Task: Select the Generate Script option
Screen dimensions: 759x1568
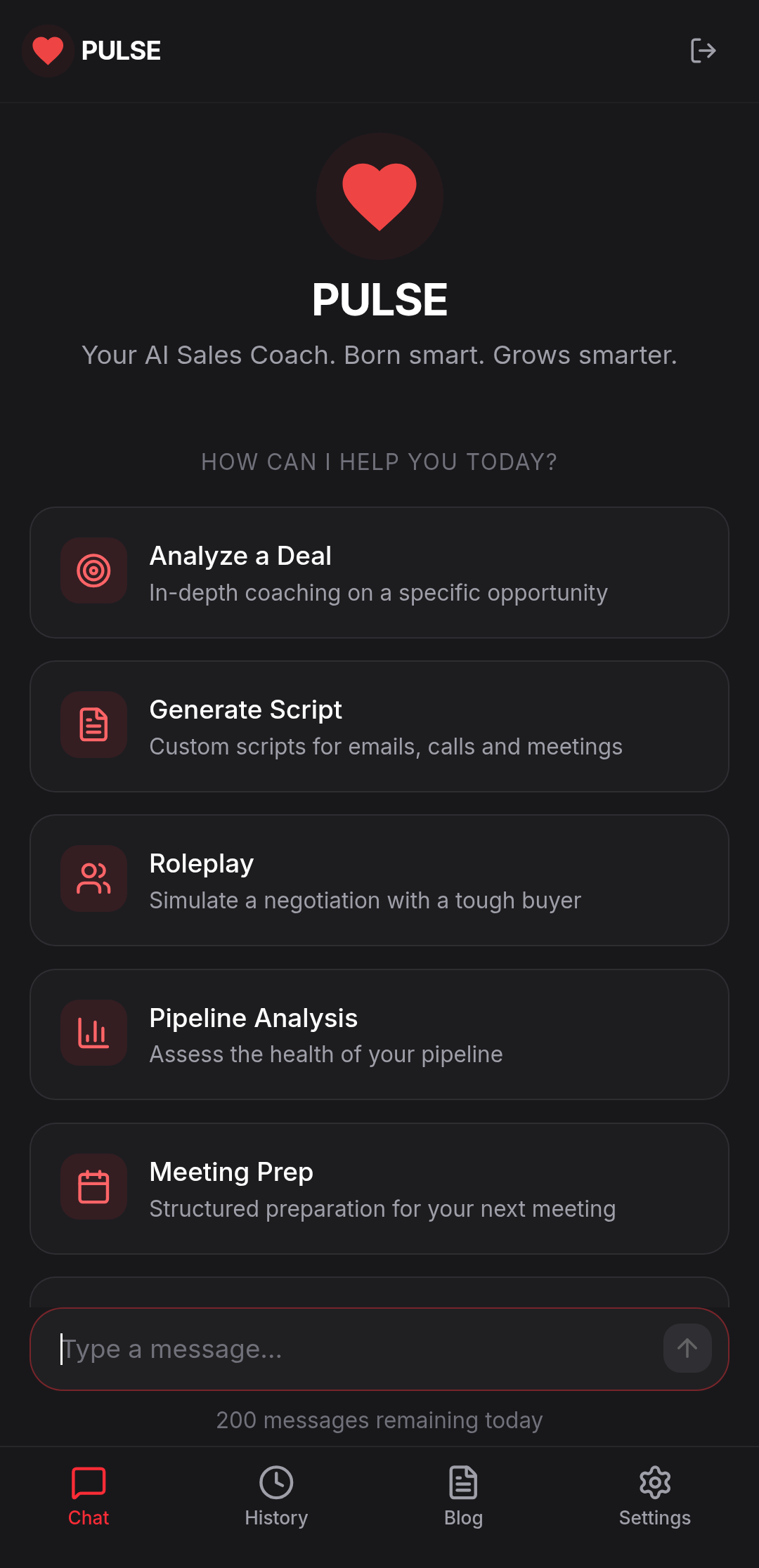Action: pyautogui.click(x=379, y=726)
